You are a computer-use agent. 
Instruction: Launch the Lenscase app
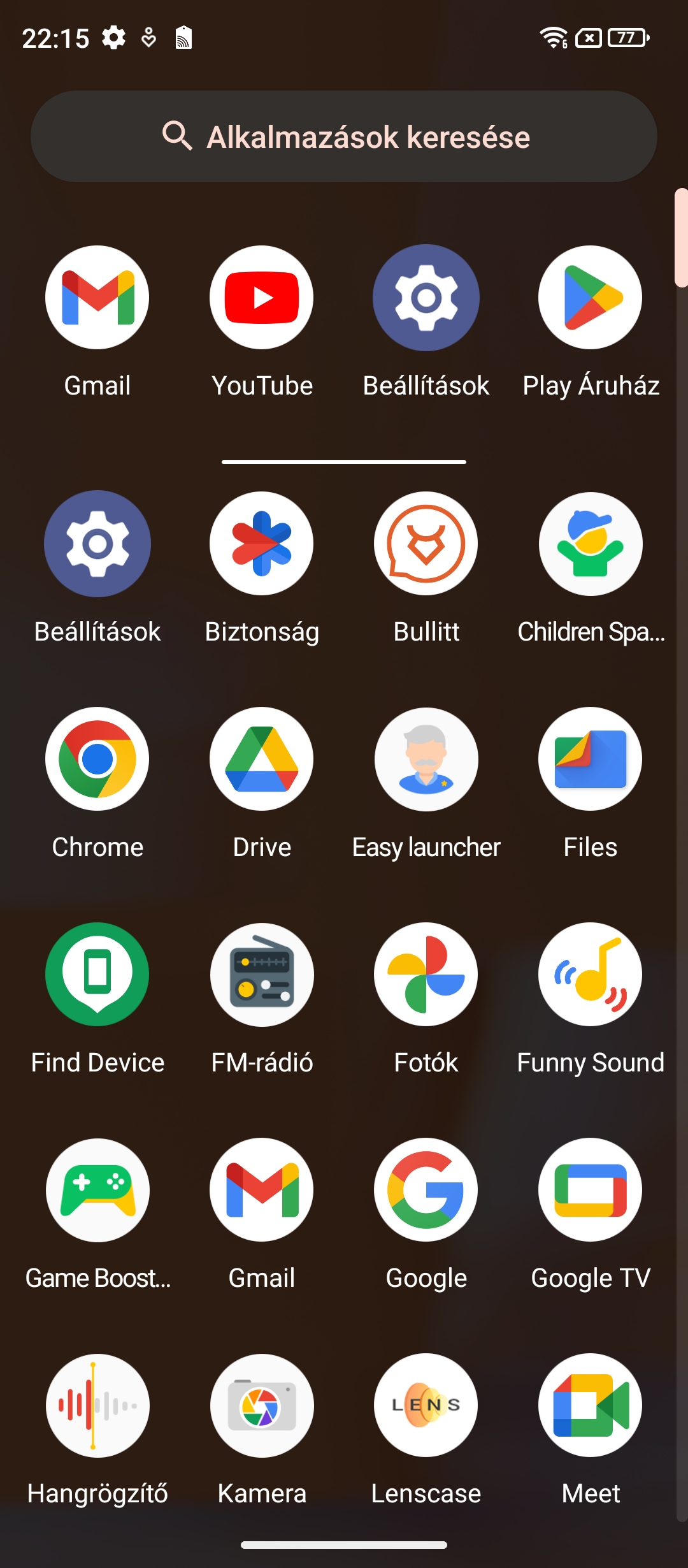(426, 1405)
